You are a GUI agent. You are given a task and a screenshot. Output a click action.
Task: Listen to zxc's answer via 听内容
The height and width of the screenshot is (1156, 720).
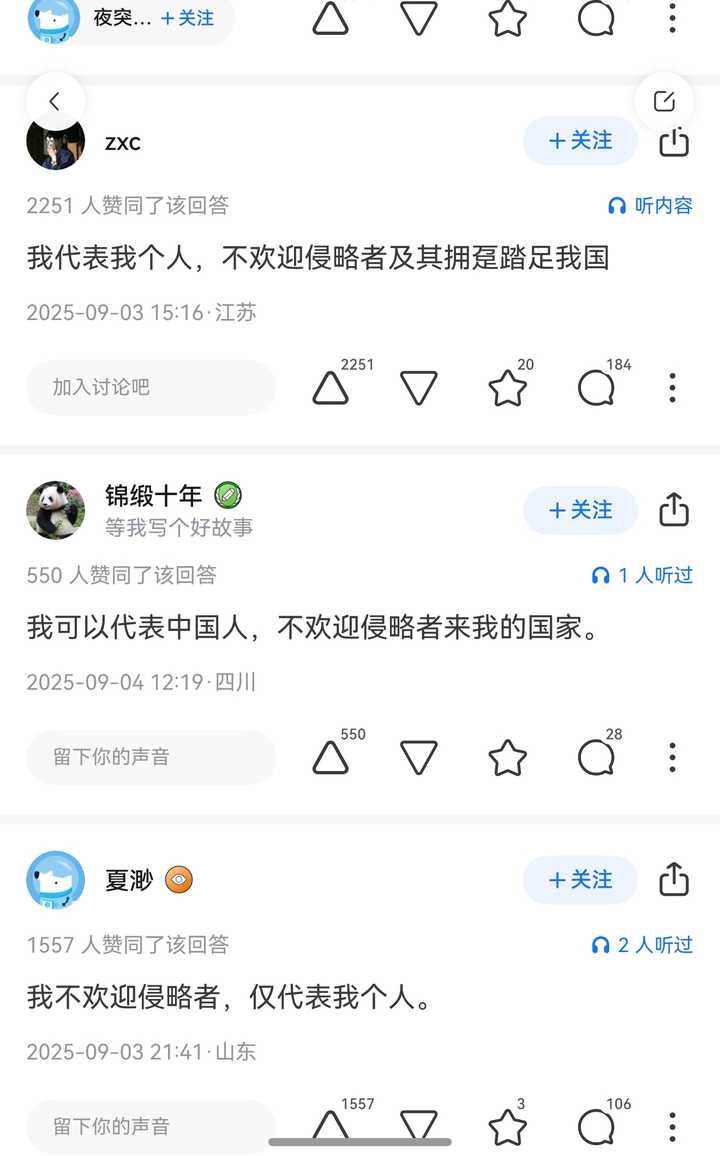(651, 205)
